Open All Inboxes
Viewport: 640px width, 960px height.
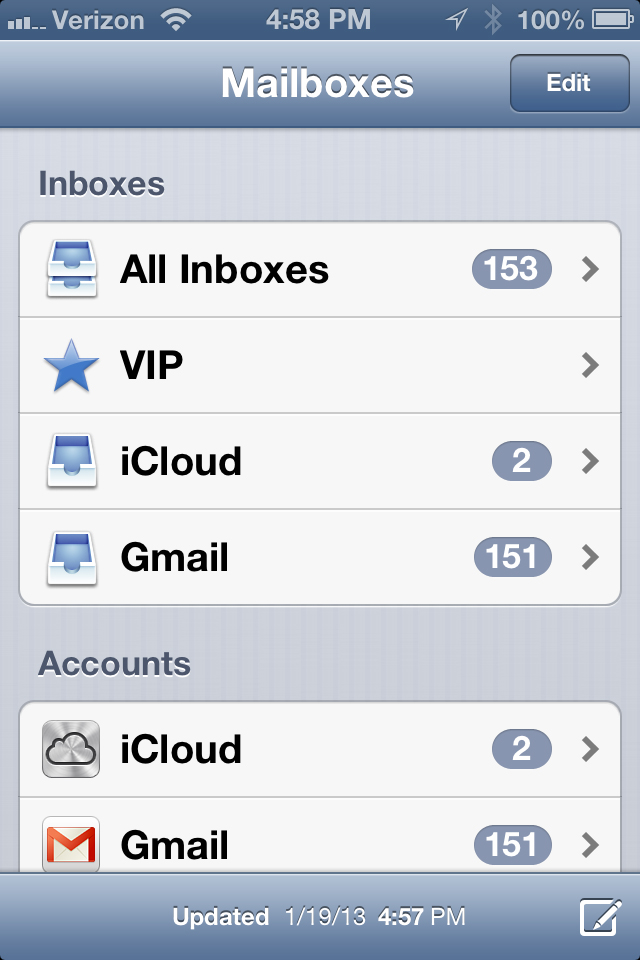pos(320,269)
